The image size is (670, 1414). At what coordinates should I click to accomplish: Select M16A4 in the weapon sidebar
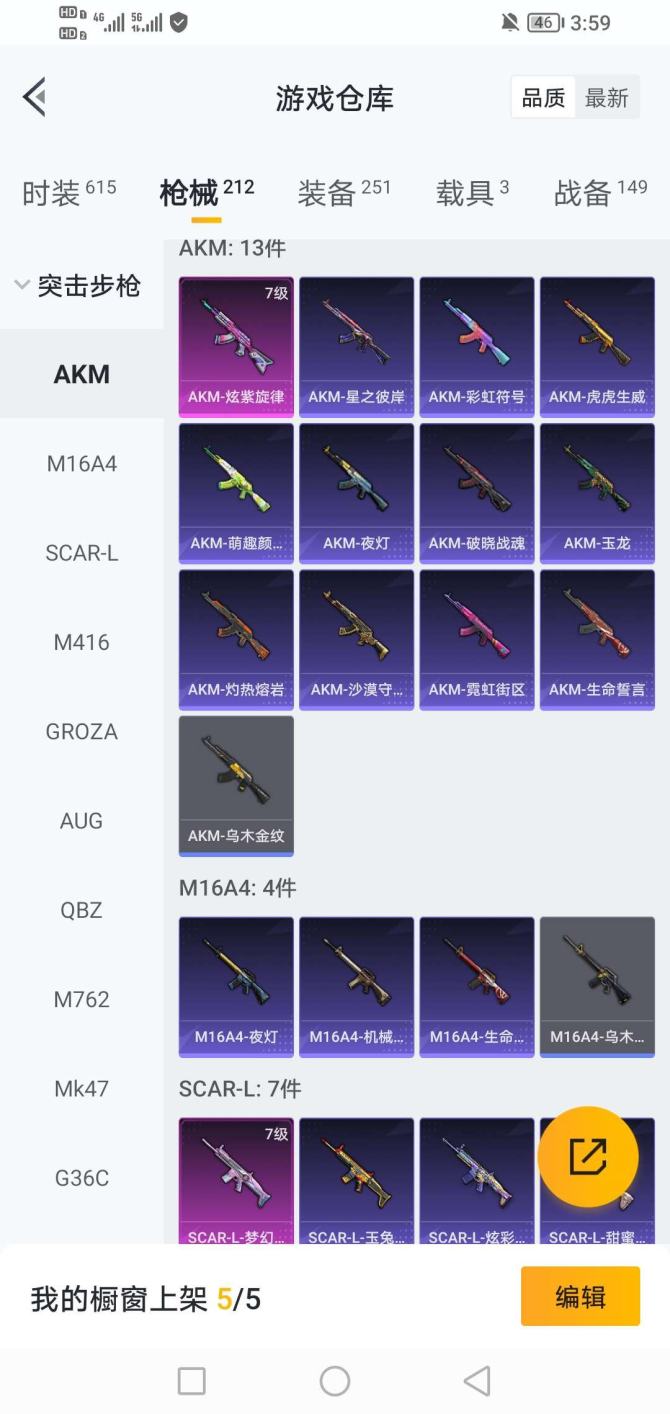[82, 464]
